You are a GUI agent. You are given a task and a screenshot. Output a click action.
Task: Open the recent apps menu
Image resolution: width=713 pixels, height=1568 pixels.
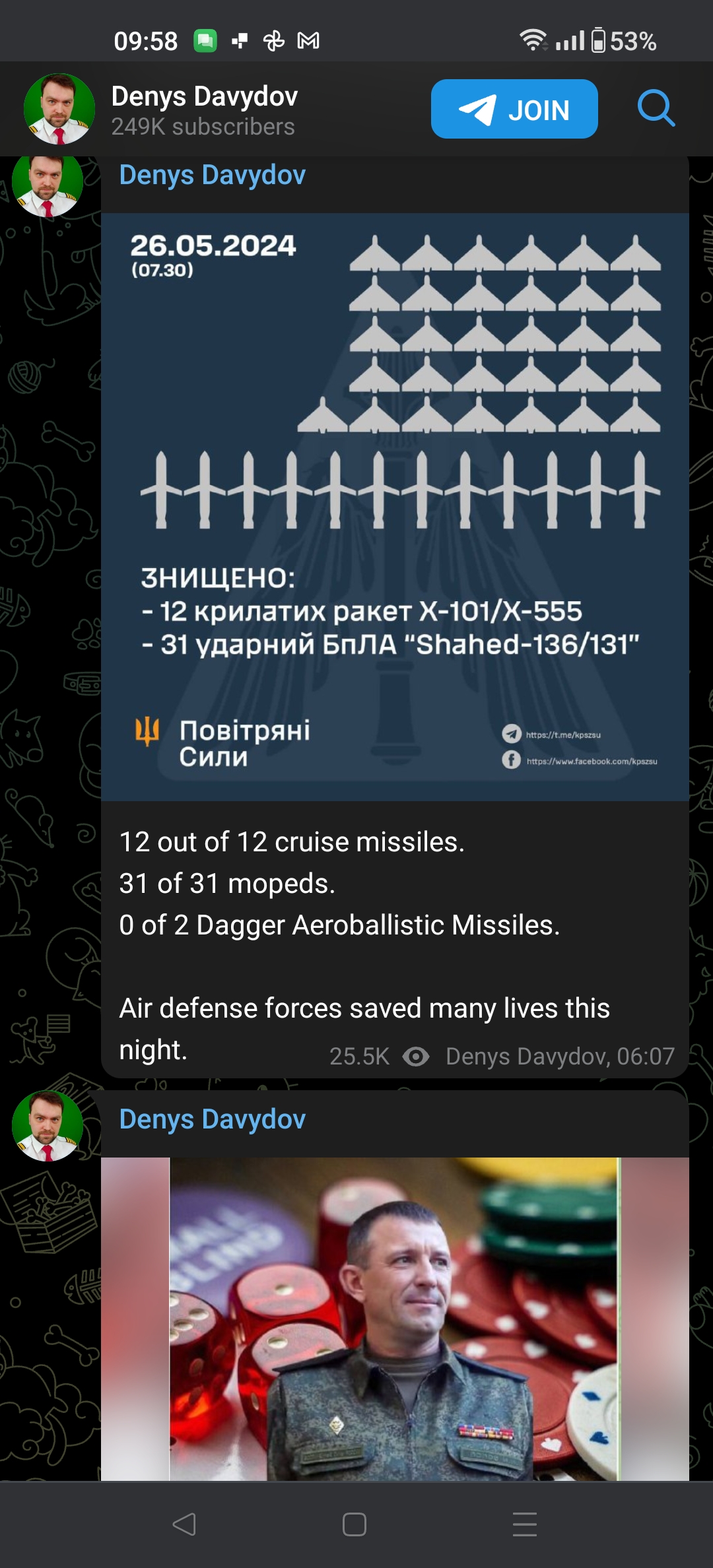pos(525,1524)
